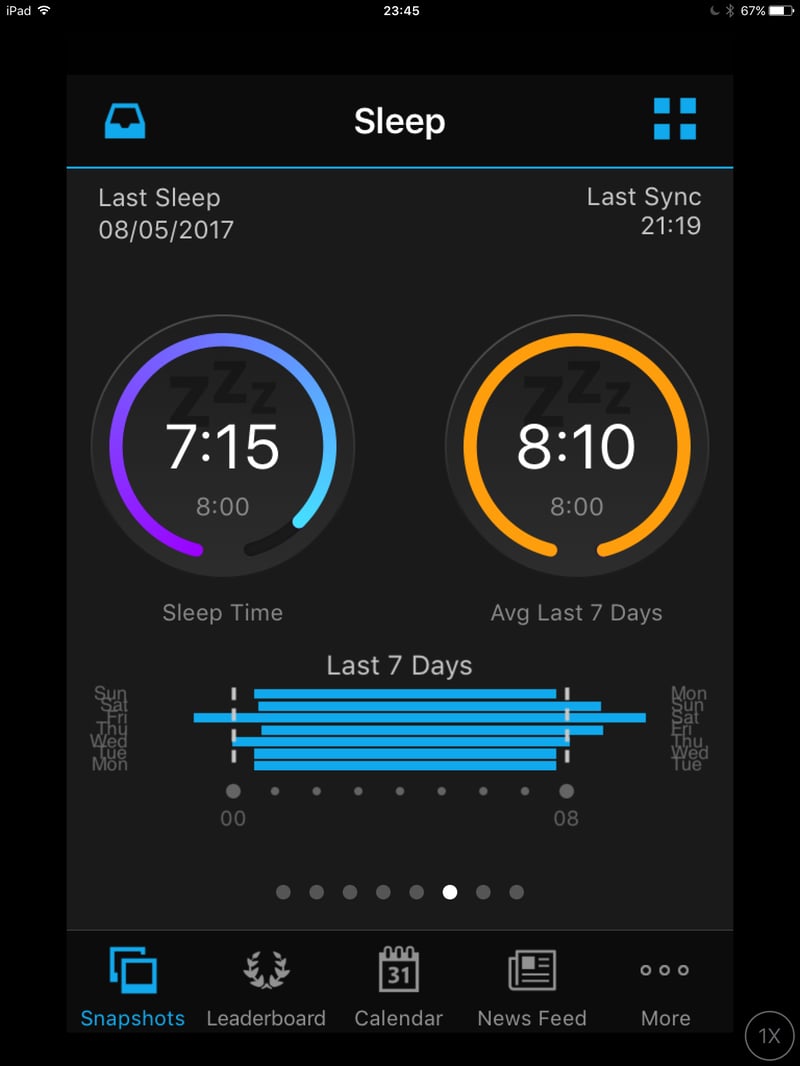Screen dimensions: 800x1066
Task: Expand the Last 7 Days chart
Action: coord(399,665)
